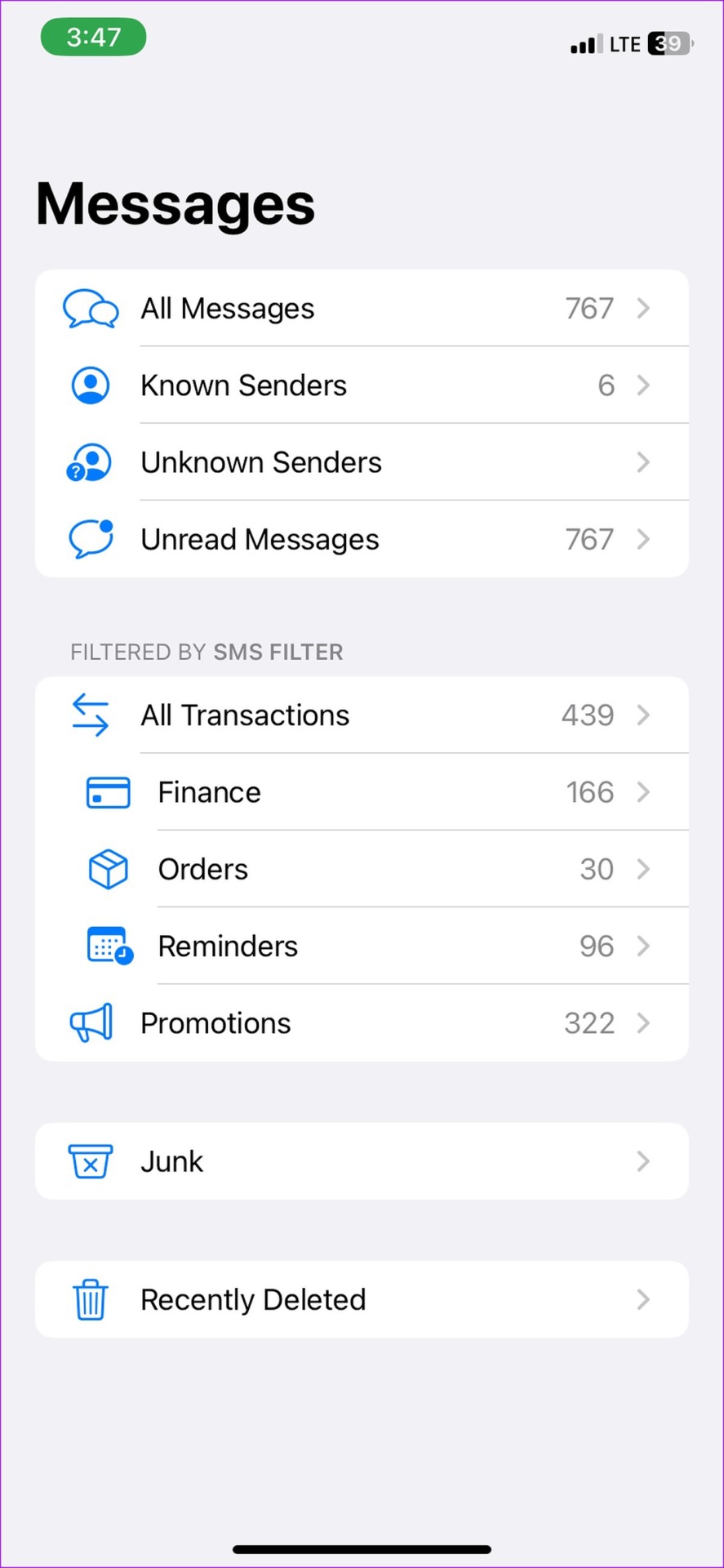Open the Known Senders filter
724x1568 pixels.
click(x=361, y=385)
